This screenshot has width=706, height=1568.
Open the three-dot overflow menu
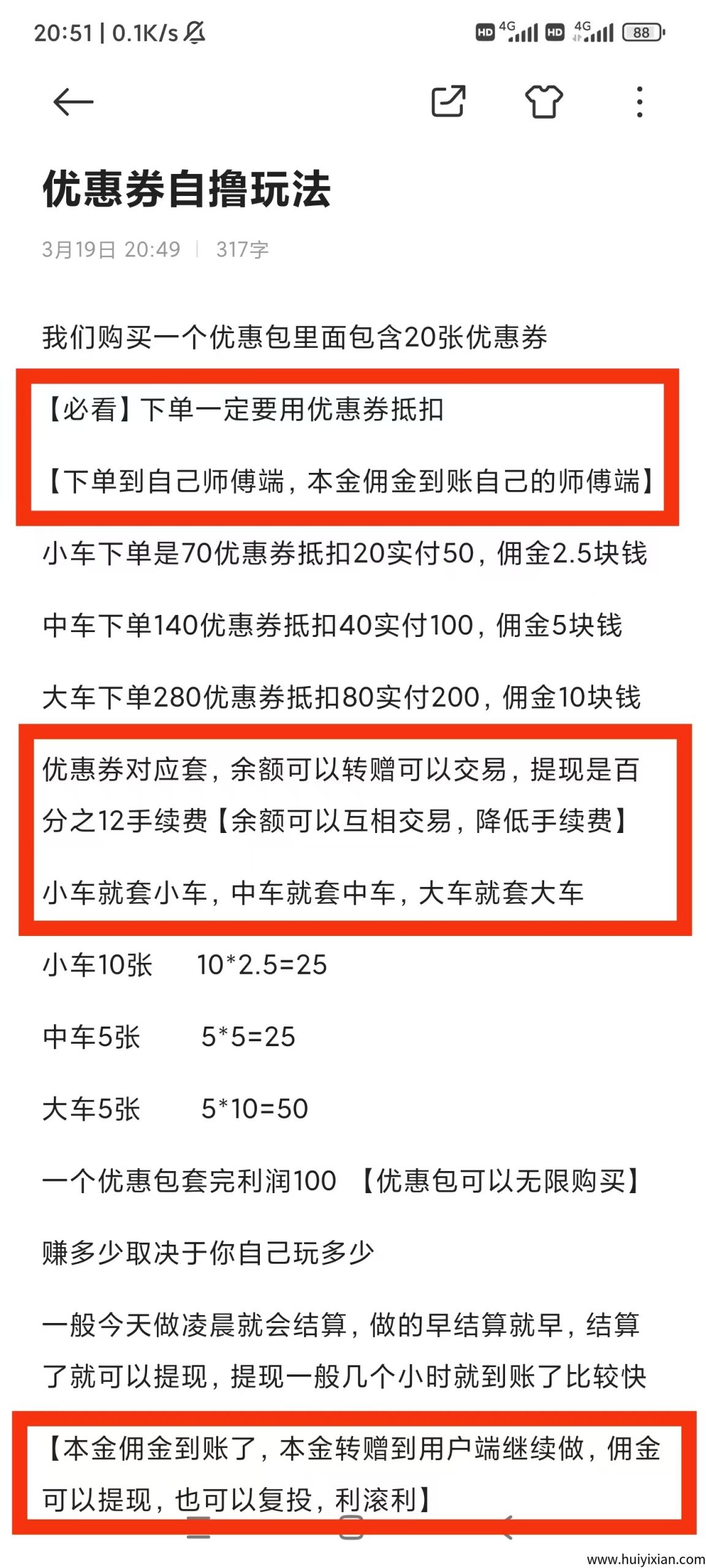click(639, 102)
